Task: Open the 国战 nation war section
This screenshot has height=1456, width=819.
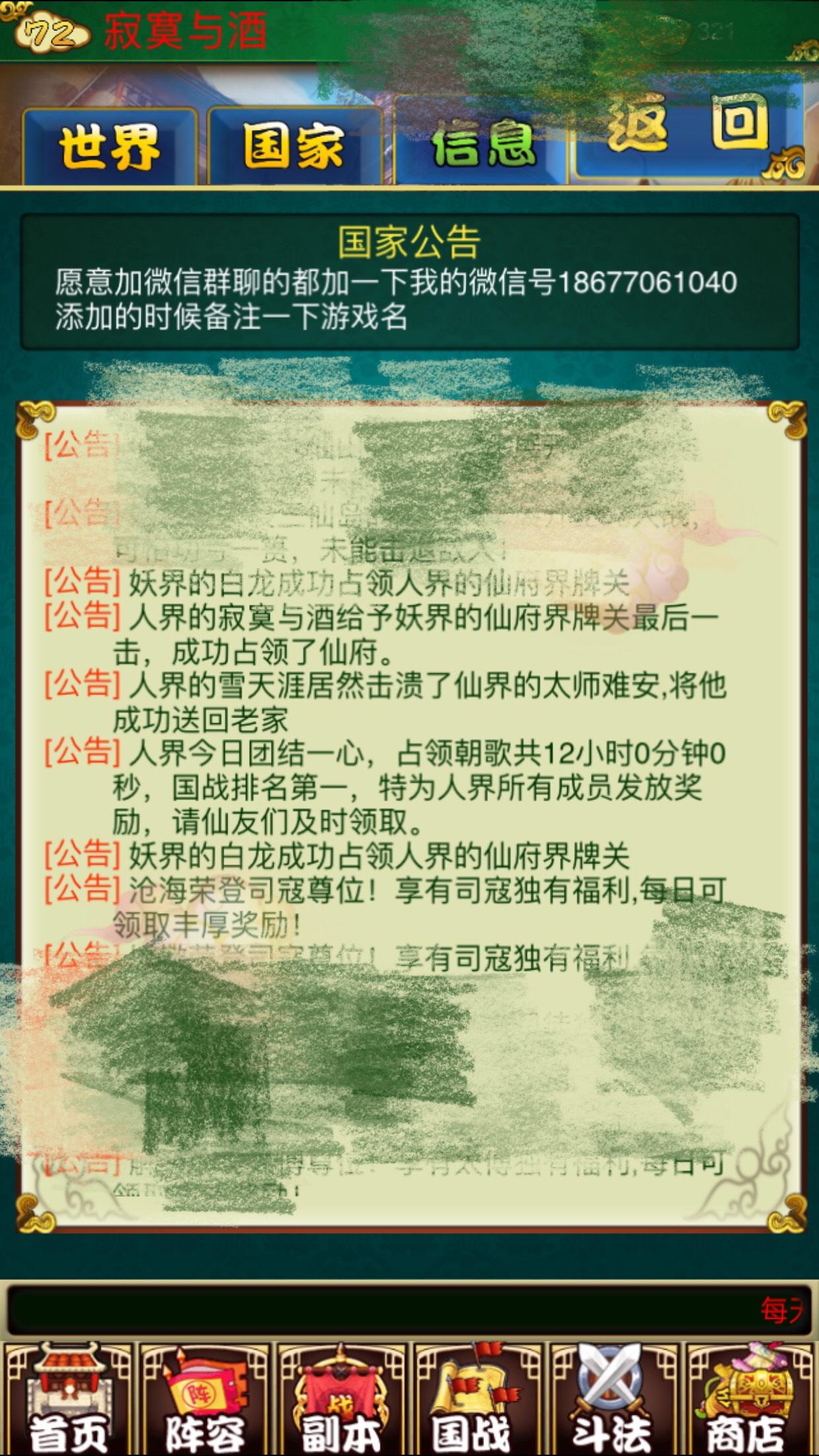Action: click(x=478, y=1397)
